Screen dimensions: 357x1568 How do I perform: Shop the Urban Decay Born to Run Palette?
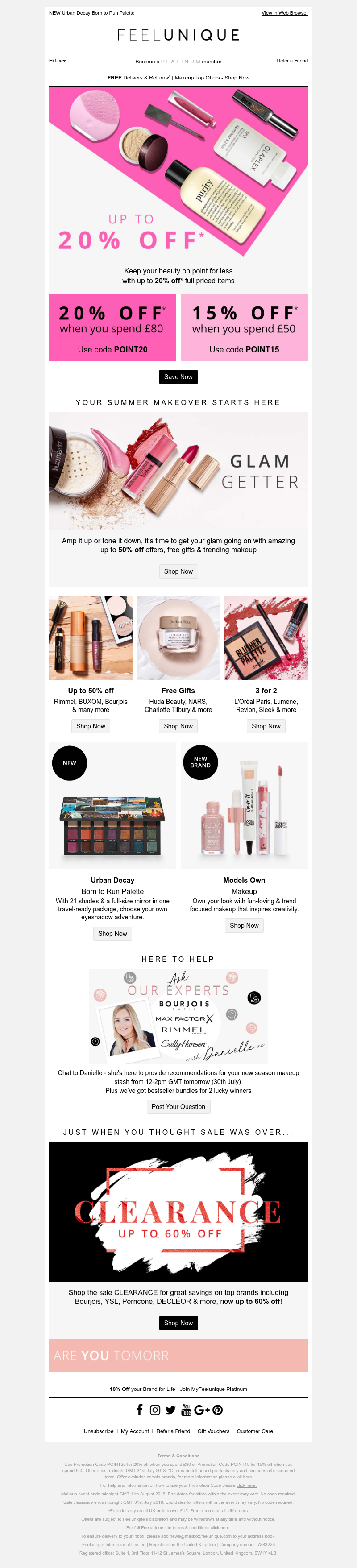coord(113,934)
